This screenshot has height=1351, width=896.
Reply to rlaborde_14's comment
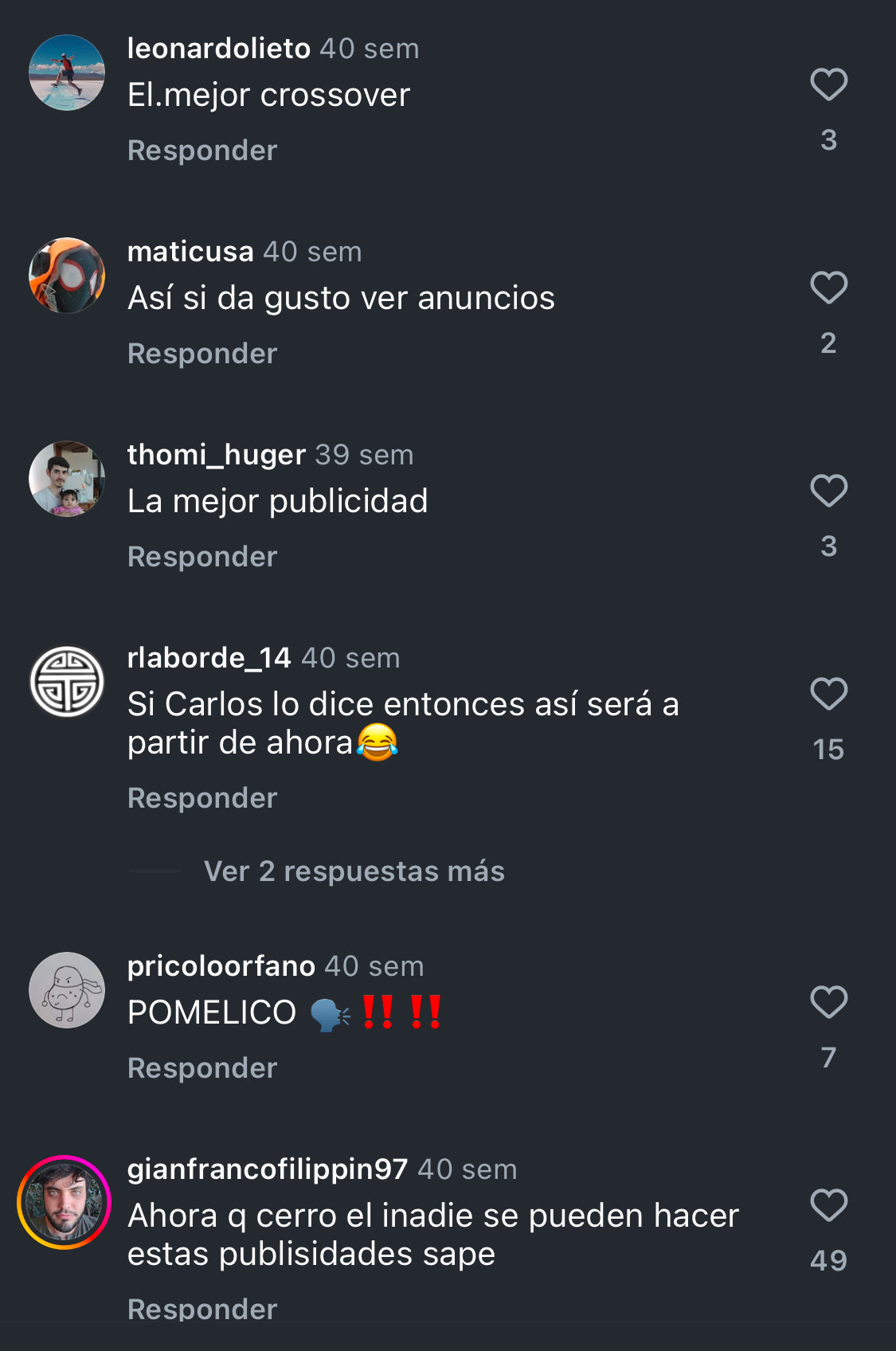point(202,798)
